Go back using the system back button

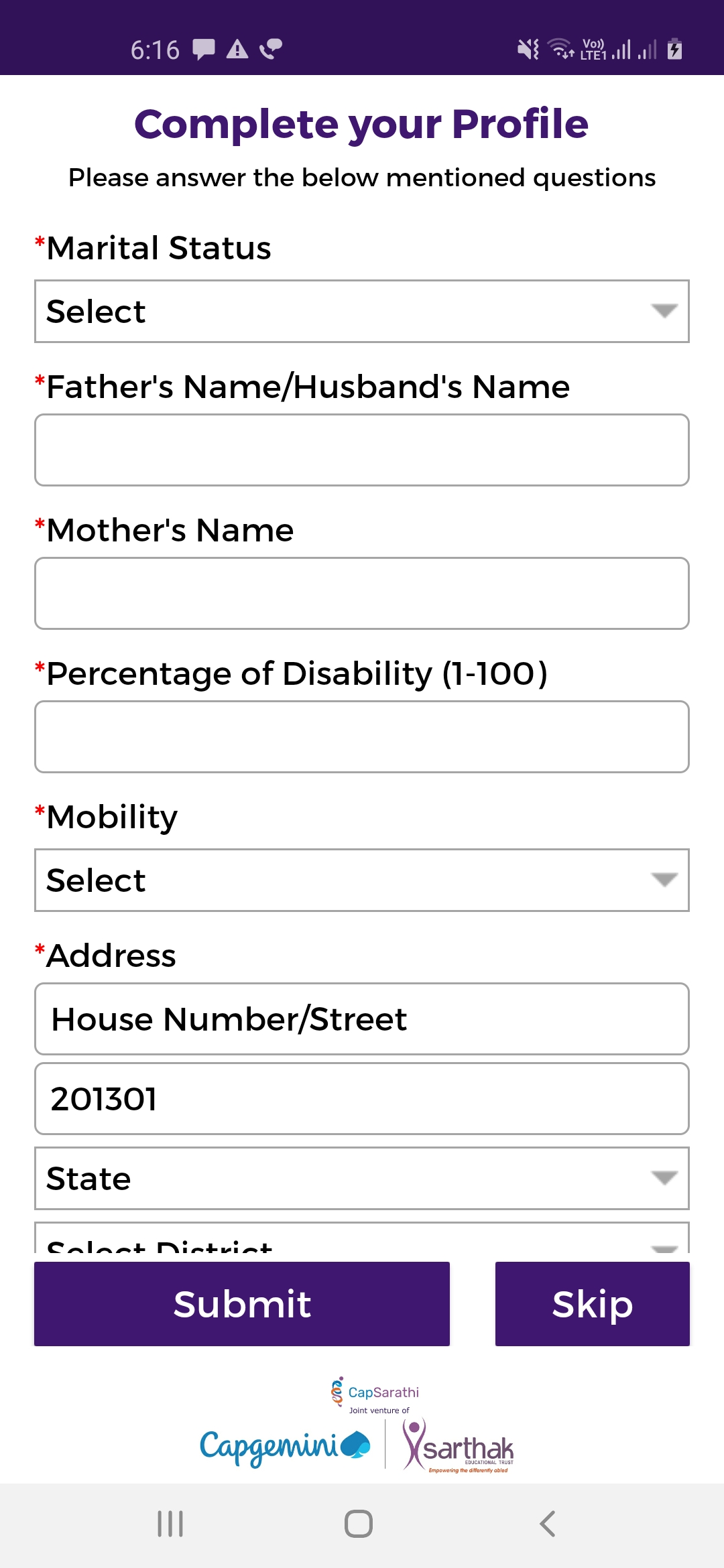547,1524
